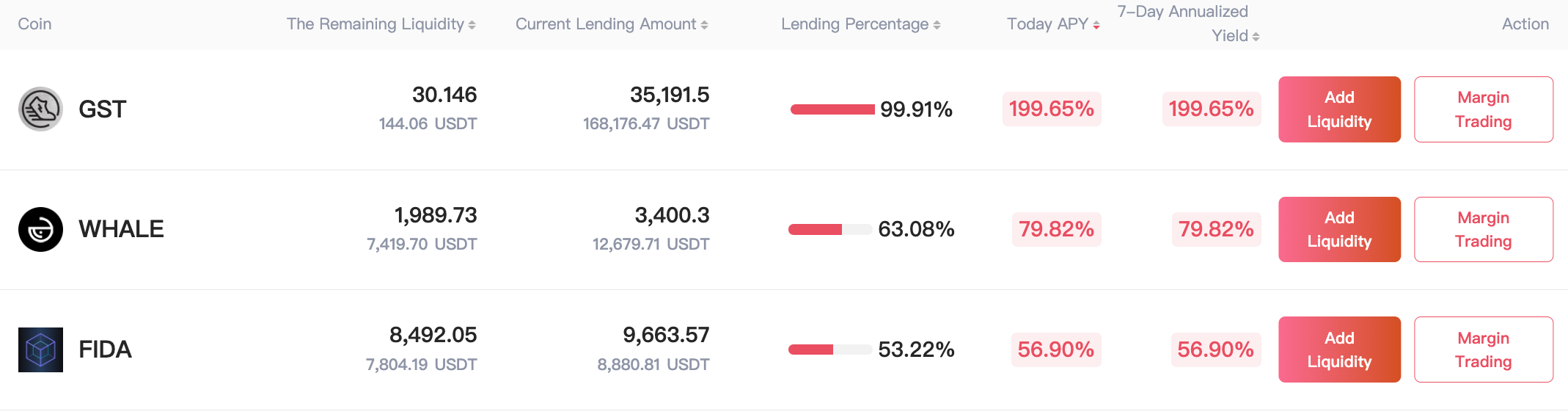Sort by Today APY column

[1053, 24]
